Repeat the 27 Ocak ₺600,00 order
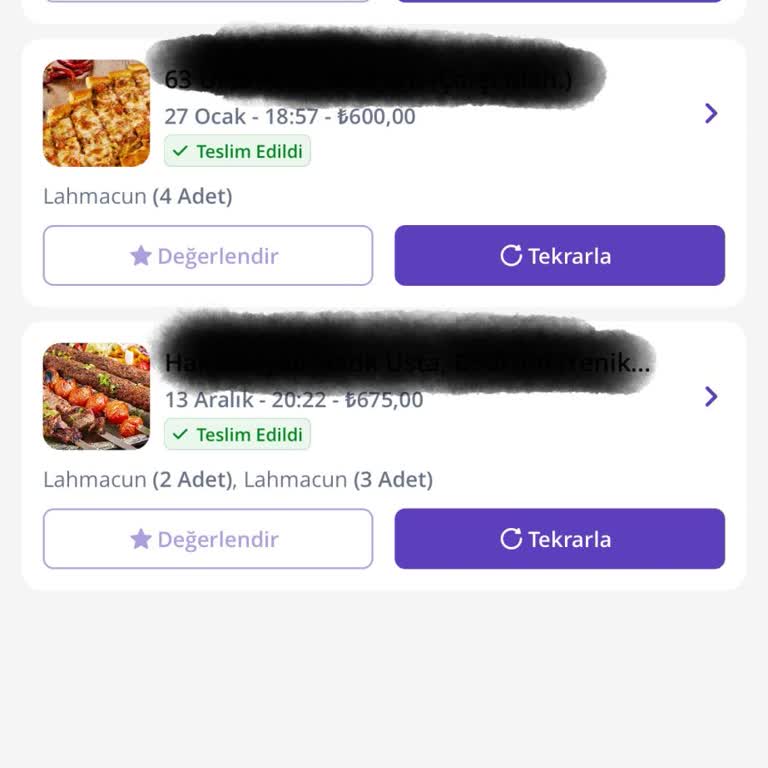 (559, 256)
